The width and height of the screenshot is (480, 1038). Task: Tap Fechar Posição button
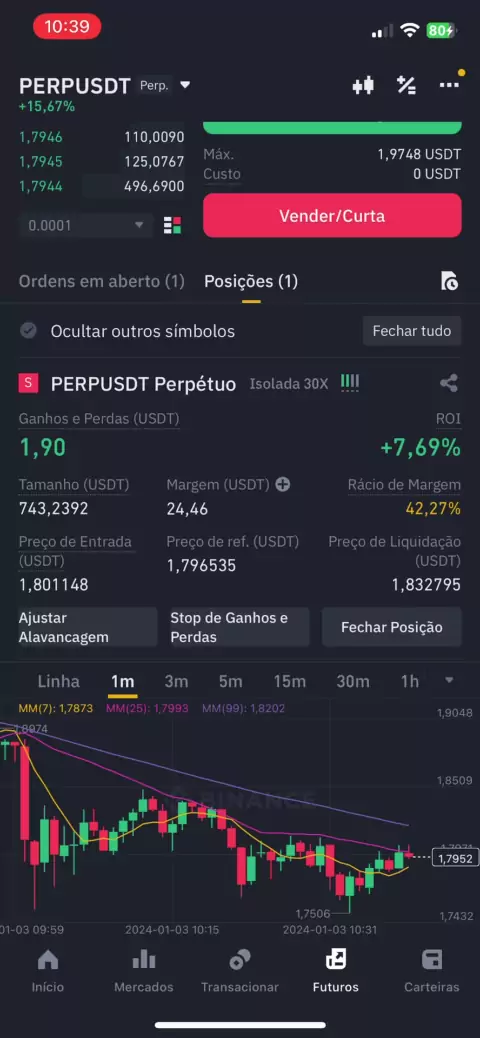pos(392,627)
